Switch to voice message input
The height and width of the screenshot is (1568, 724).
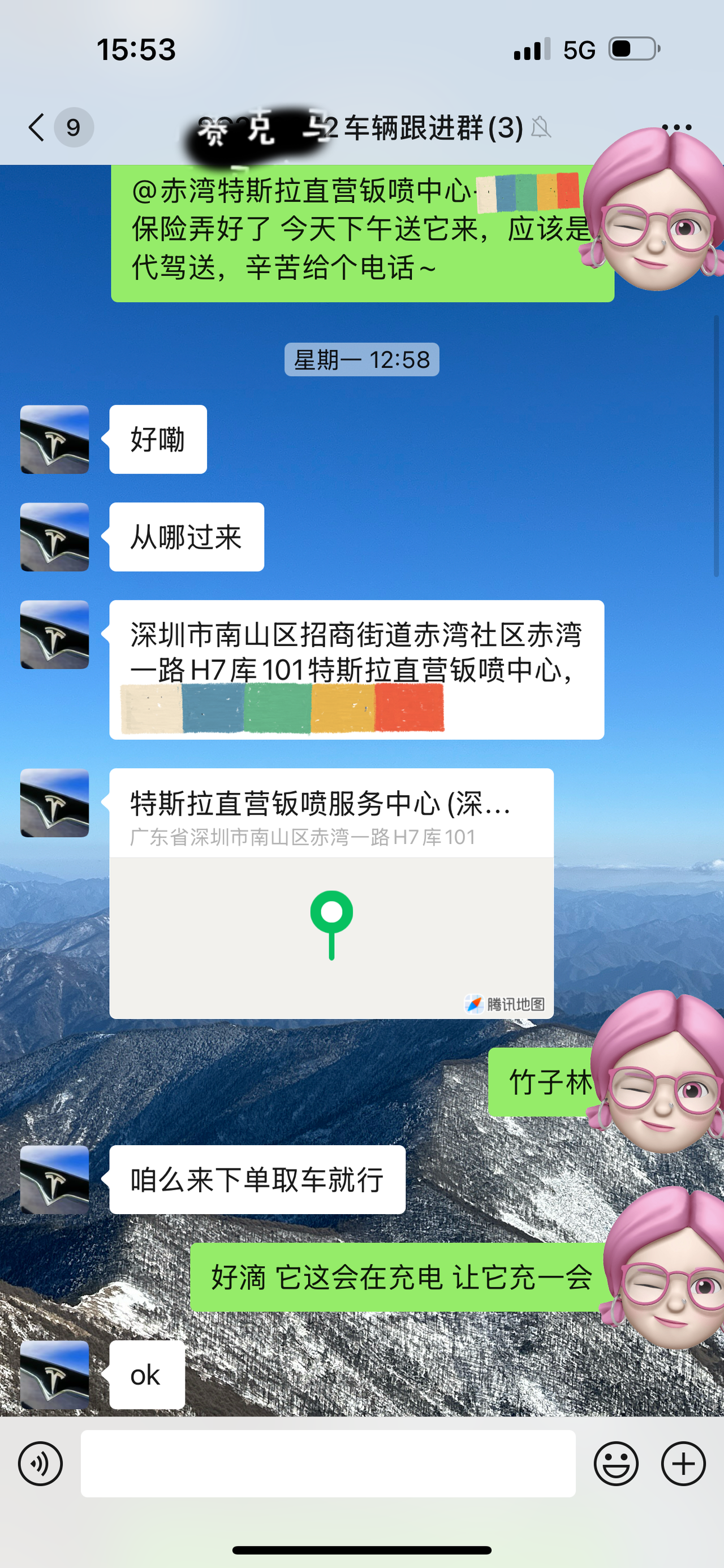pyautogui.click(x=40, y=1463)
